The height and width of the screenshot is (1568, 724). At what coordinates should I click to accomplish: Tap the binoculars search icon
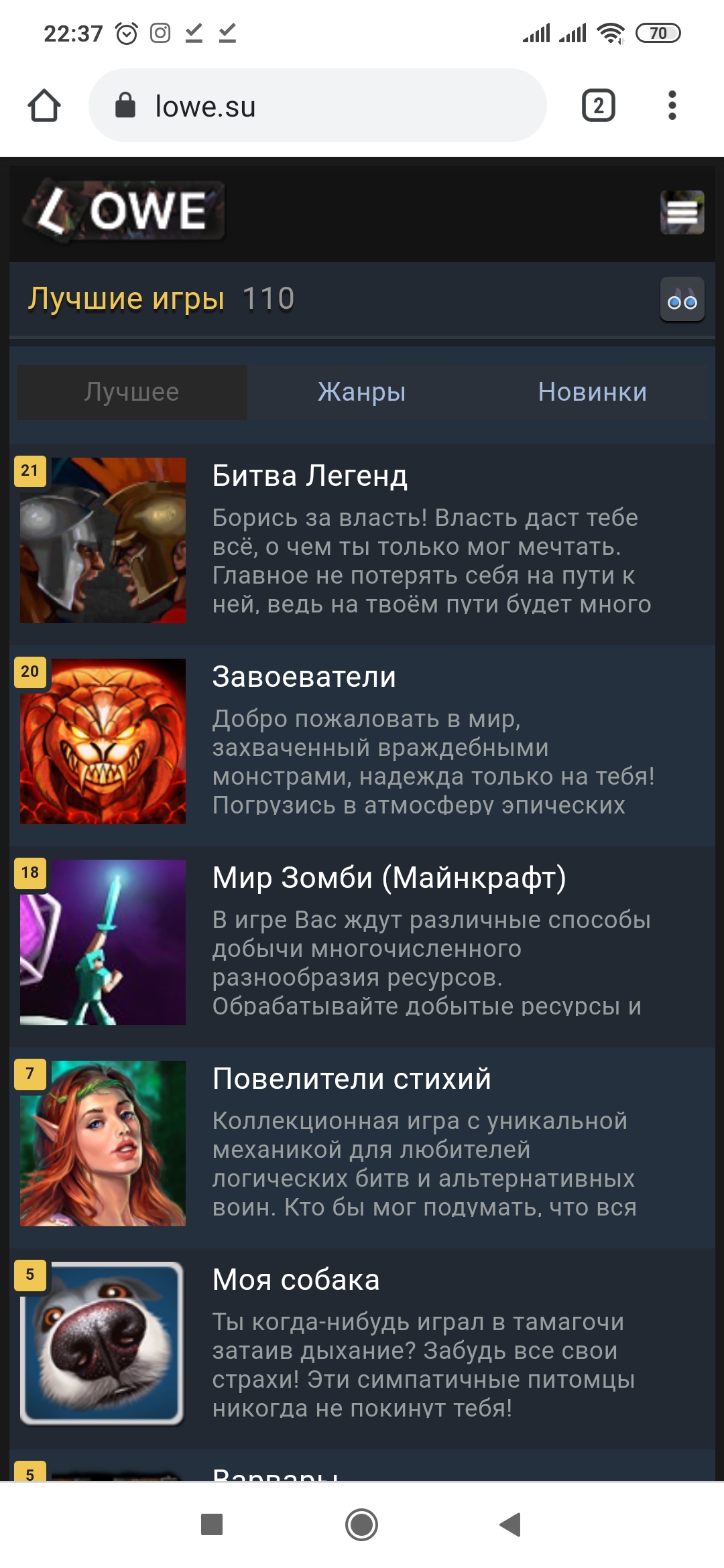pos(682,300)
